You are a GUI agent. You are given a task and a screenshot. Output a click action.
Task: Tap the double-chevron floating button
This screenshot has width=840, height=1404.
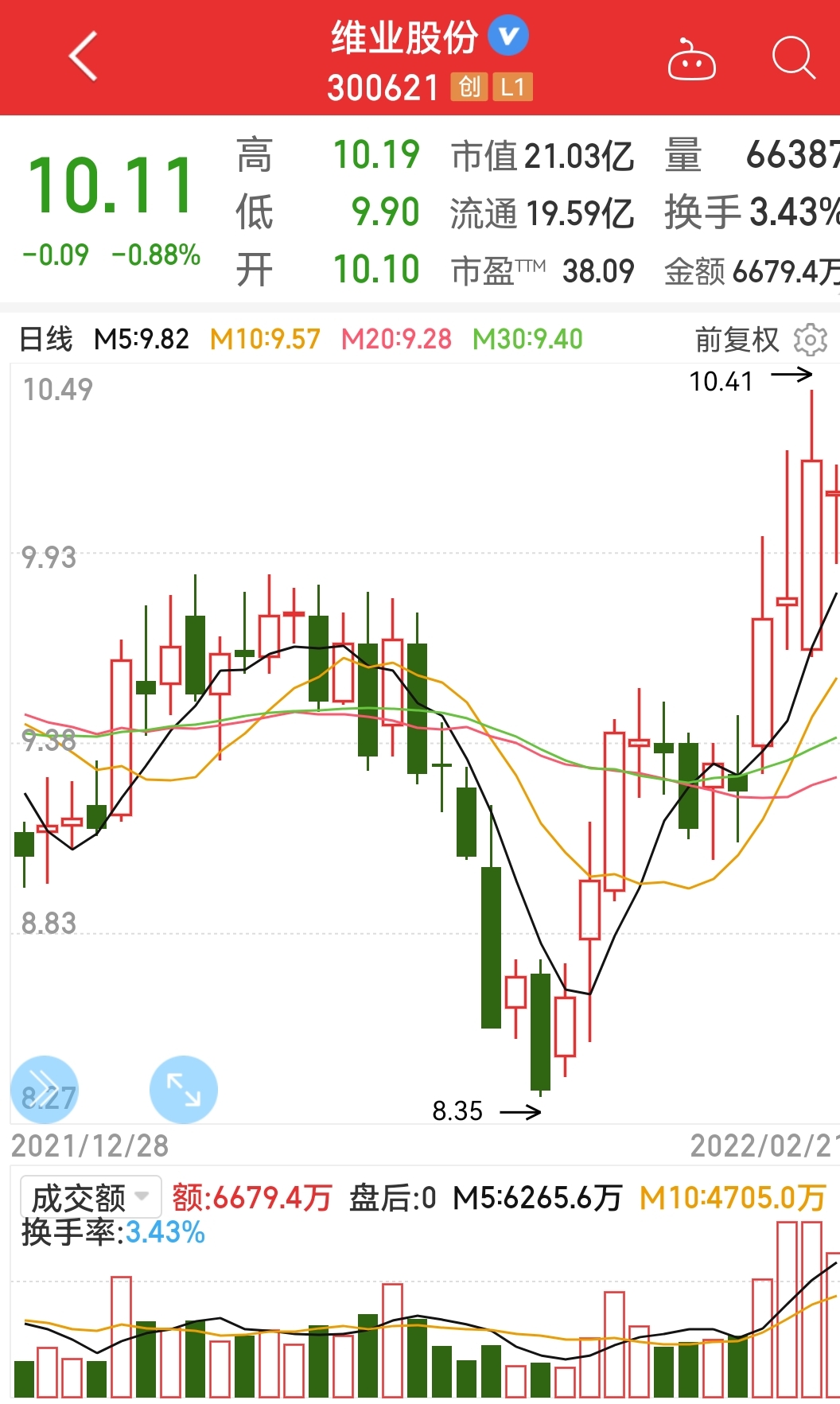(45, 1089)
